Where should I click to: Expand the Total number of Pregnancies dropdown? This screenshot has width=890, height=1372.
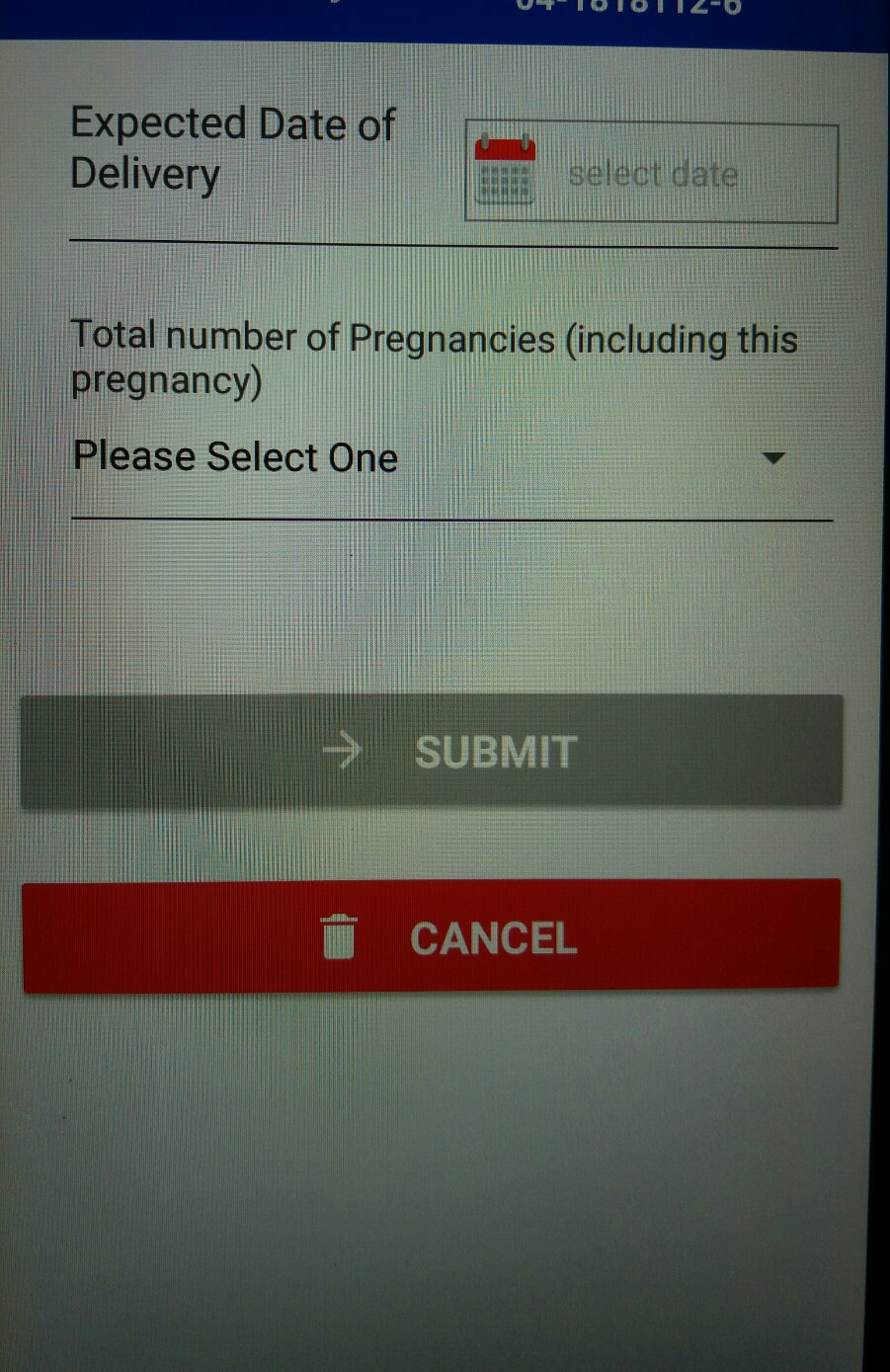pyautogui.click(x=435, y=458)
